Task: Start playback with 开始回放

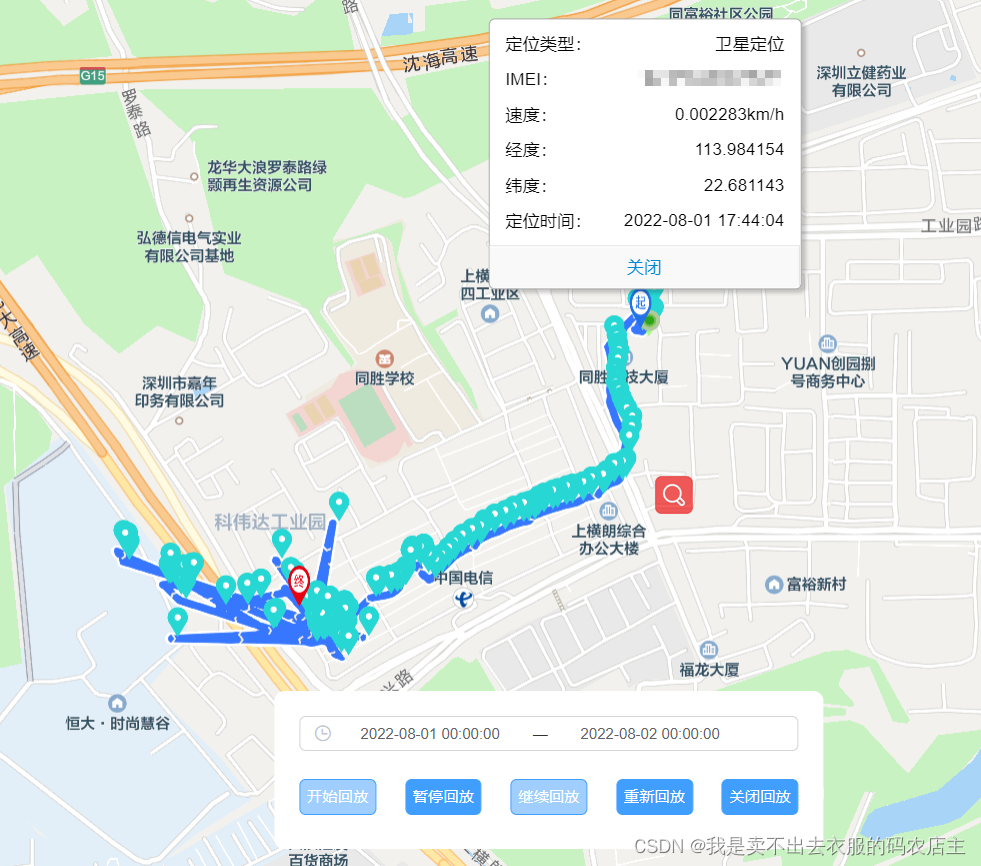Action: point(338,797)
